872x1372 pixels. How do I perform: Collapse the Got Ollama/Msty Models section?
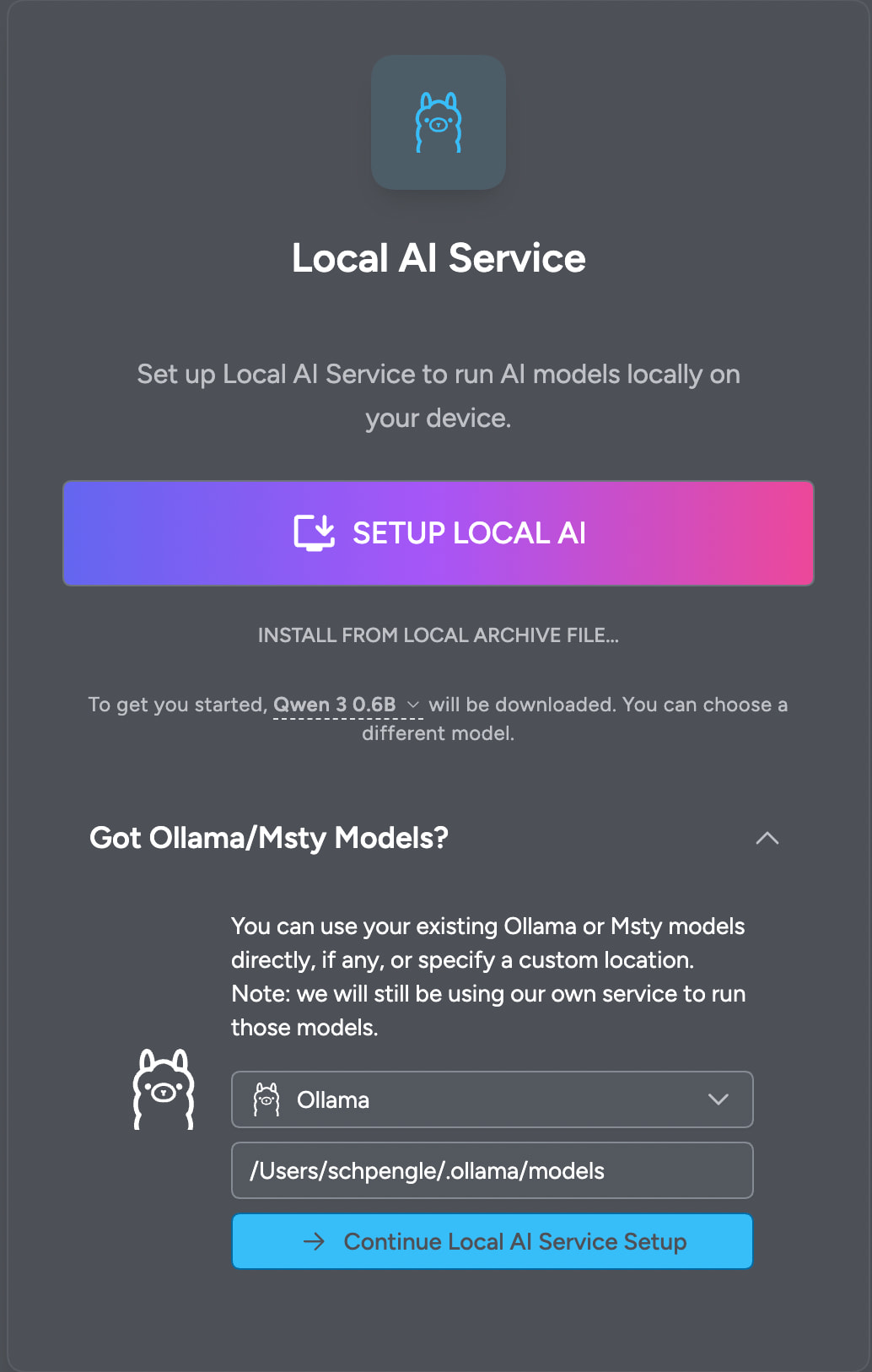(x=767, y=838)
